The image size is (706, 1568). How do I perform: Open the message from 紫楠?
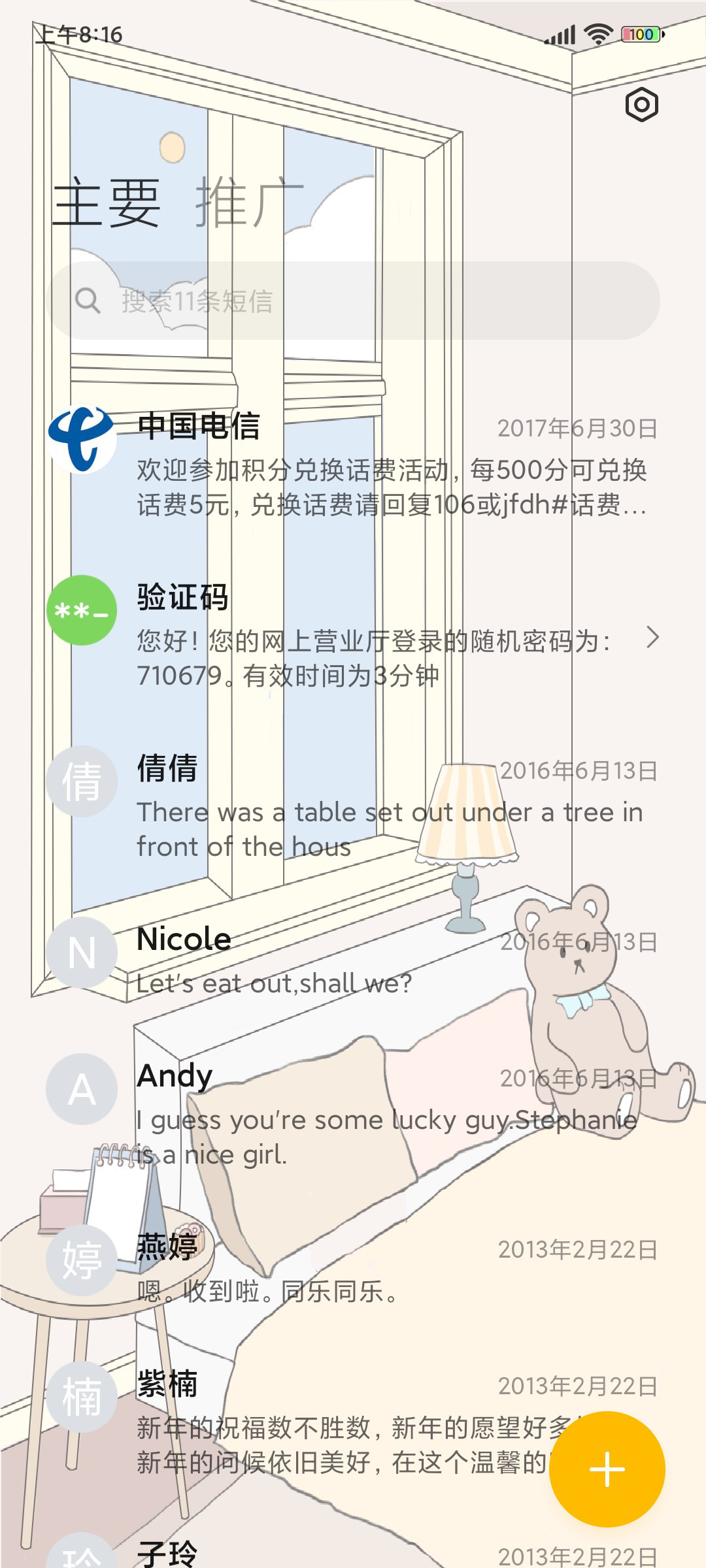coord(353,1421)
